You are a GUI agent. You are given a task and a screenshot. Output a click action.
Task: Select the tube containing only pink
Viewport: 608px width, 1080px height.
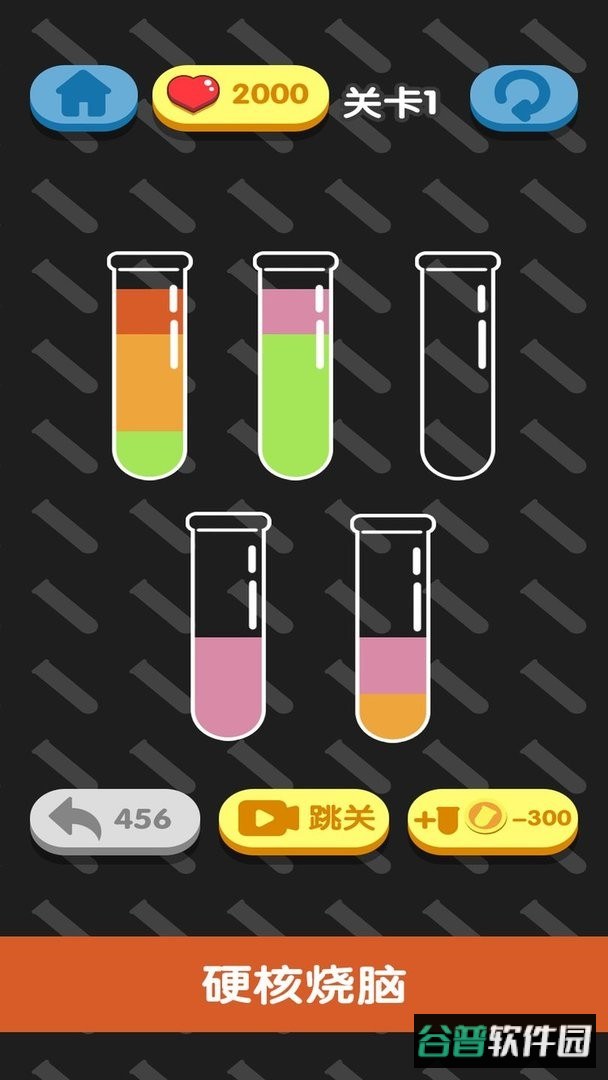click(229, 626)
